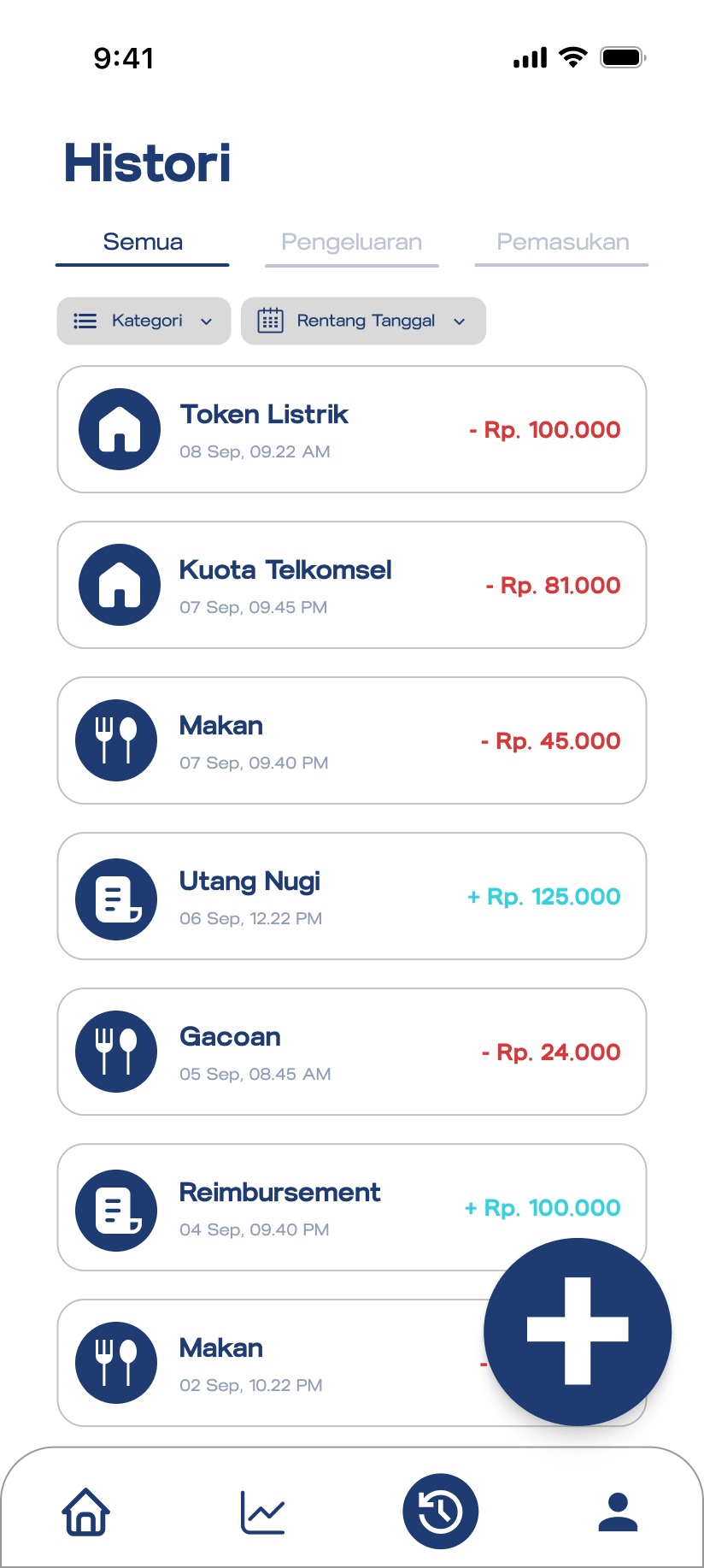Screen dimensions: 704x1568
Task: Open the Kuota Telkomsel transaction
Action: 352,585
